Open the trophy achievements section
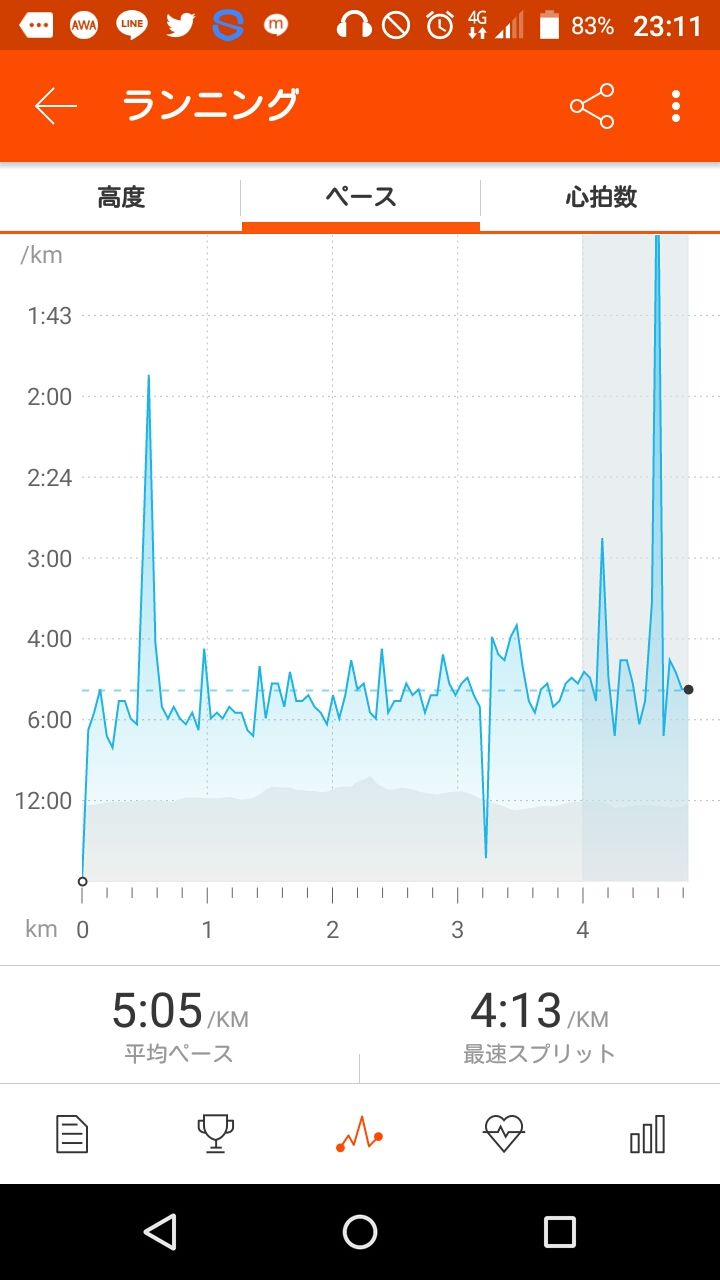 pyautogui.click(x=216, y=1135)
